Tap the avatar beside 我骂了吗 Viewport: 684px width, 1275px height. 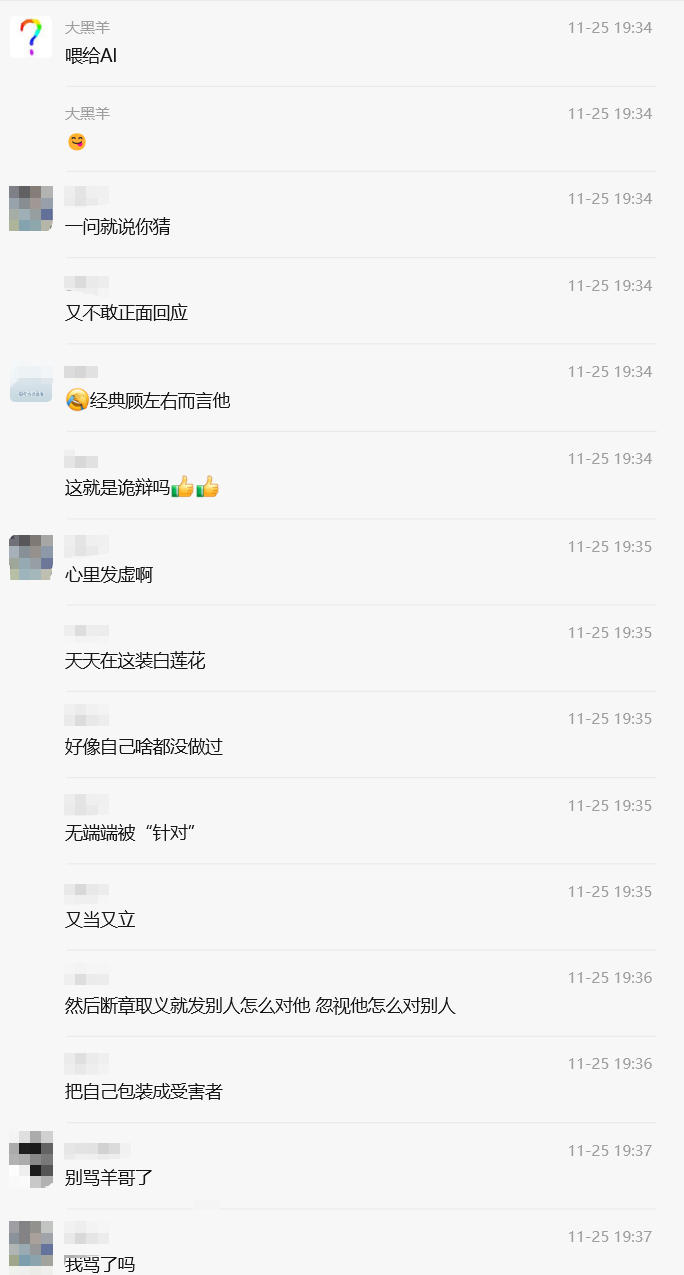pyautogui.click(x=31, y=1244)
